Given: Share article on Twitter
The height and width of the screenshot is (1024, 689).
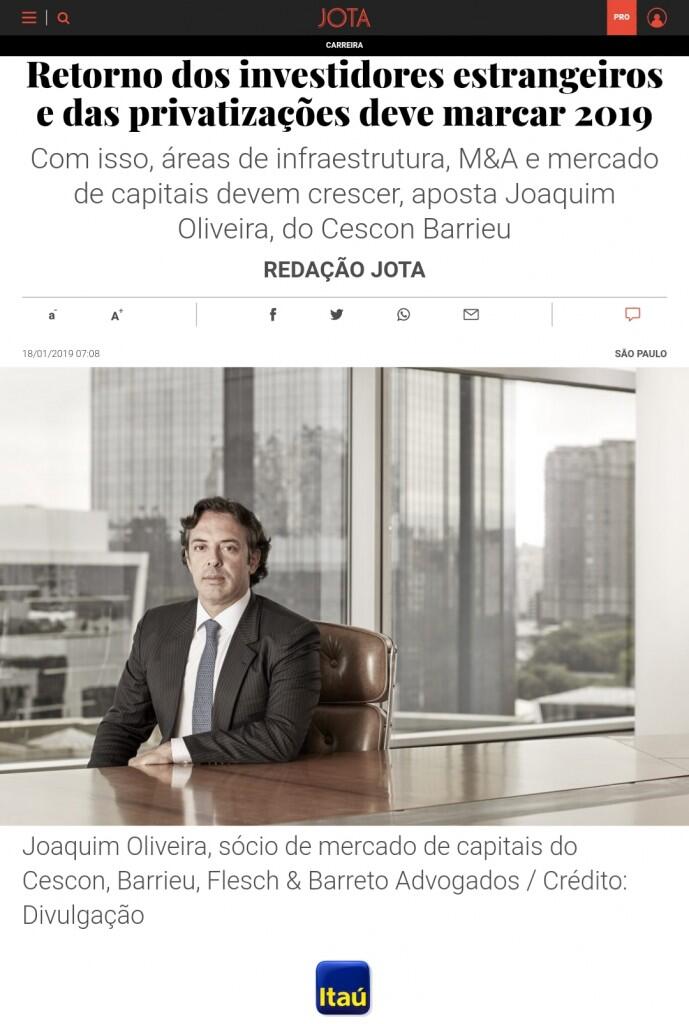Looking at the screenshot, I should pos(337,314).
